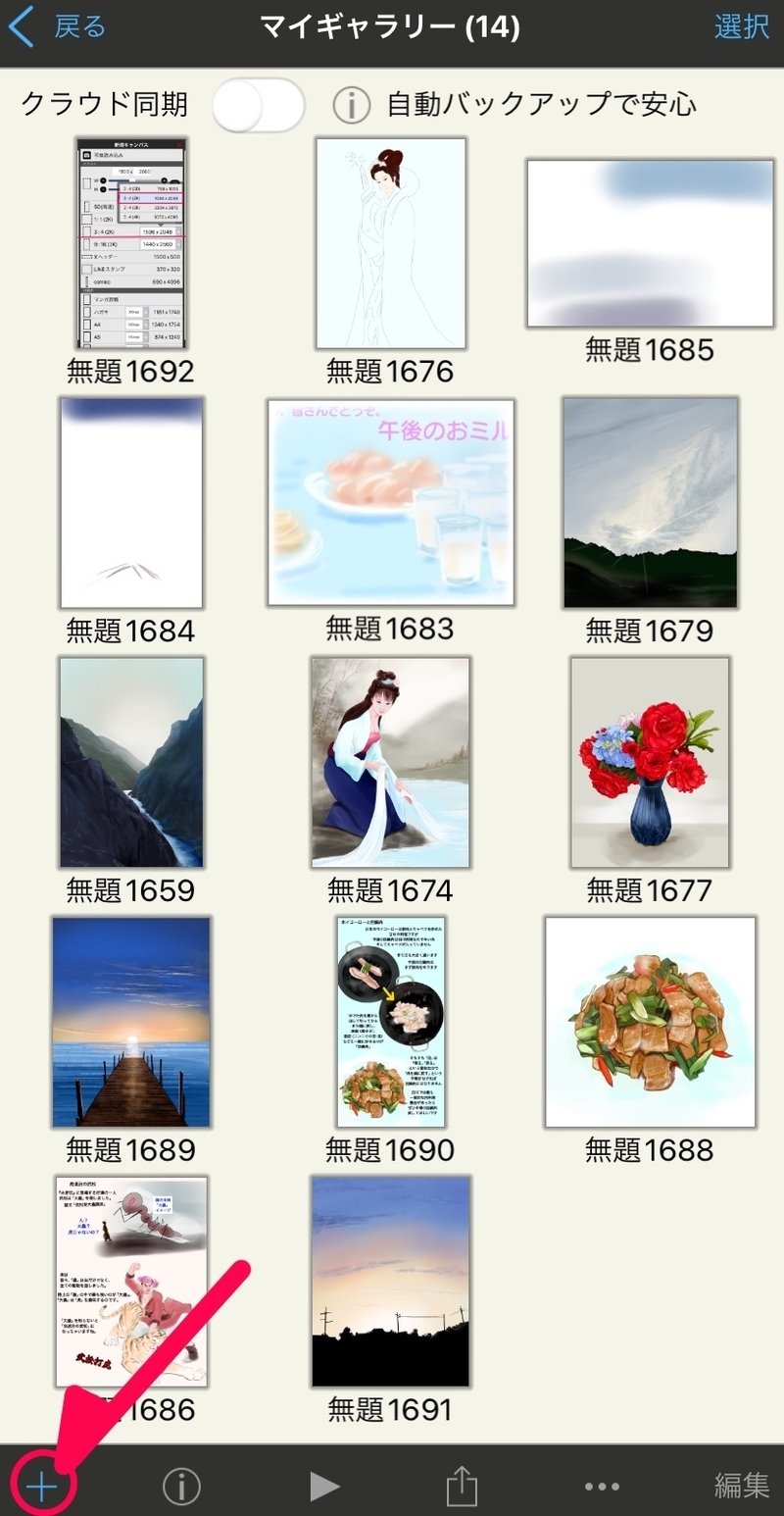The image size is (784, 1516).
Task: Show artwork details via bottom info icon
Action: (181, 1487)
